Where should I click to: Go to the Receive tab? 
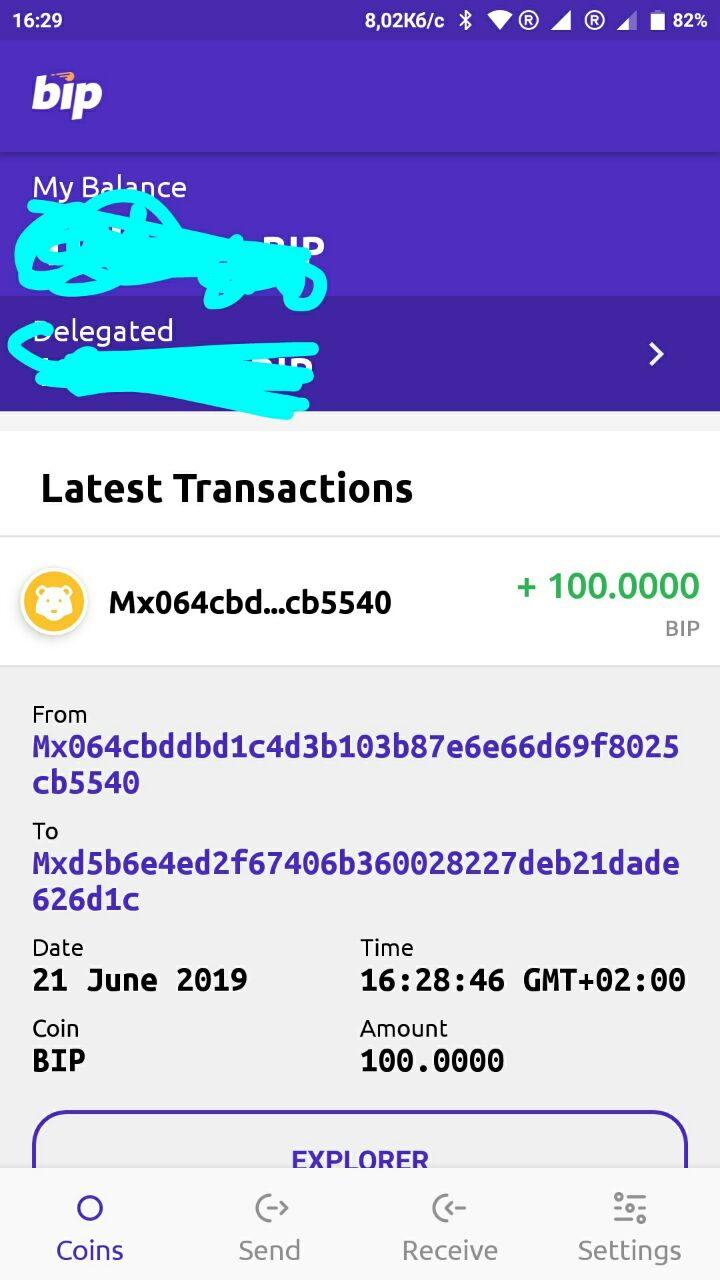pos(449,1226)
